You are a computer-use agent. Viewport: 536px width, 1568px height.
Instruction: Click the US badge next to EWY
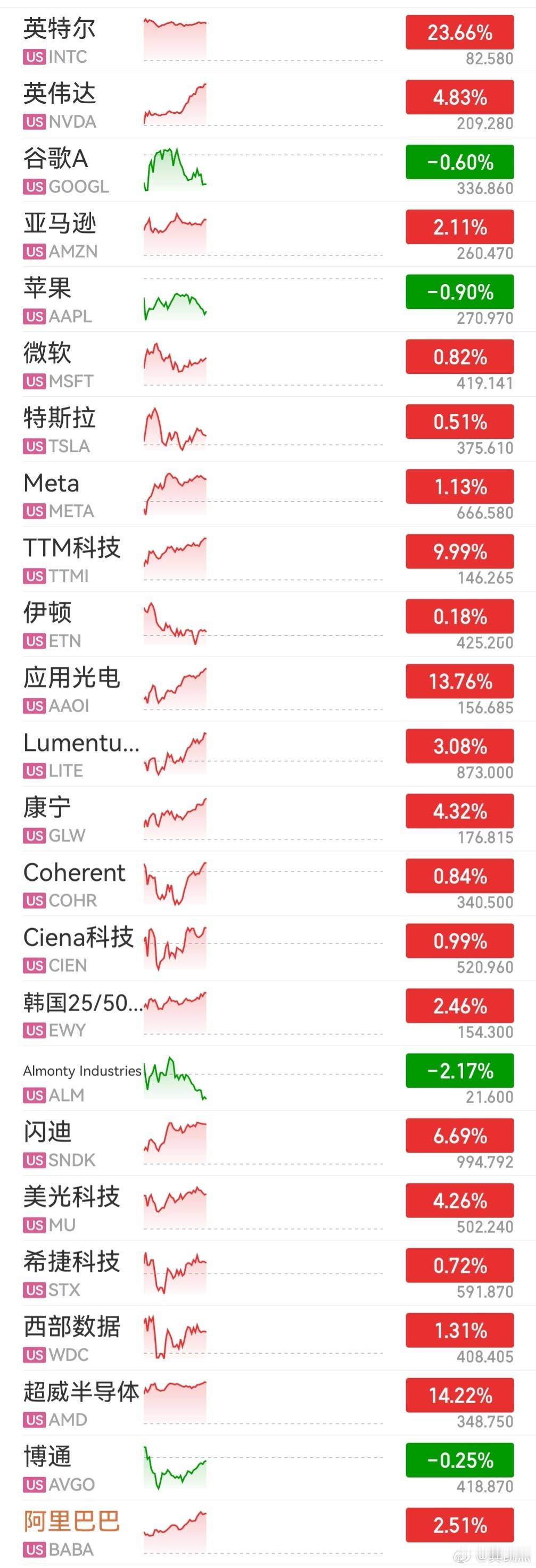pyautogui.click(x=34, y=1030)
